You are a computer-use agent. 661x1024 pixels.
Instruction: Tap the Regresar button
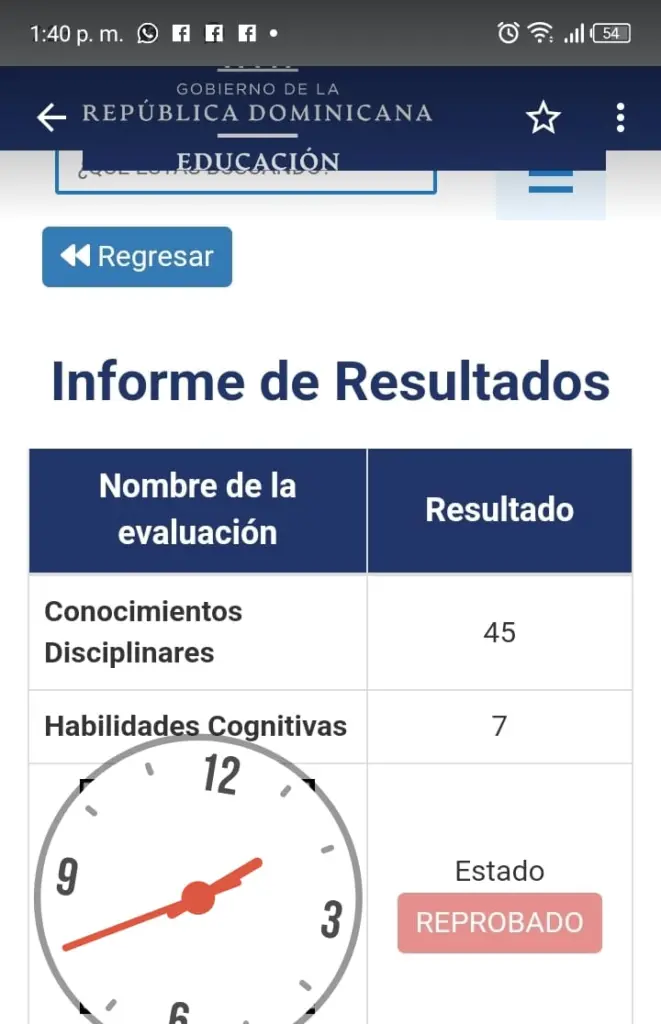(137, 257)
